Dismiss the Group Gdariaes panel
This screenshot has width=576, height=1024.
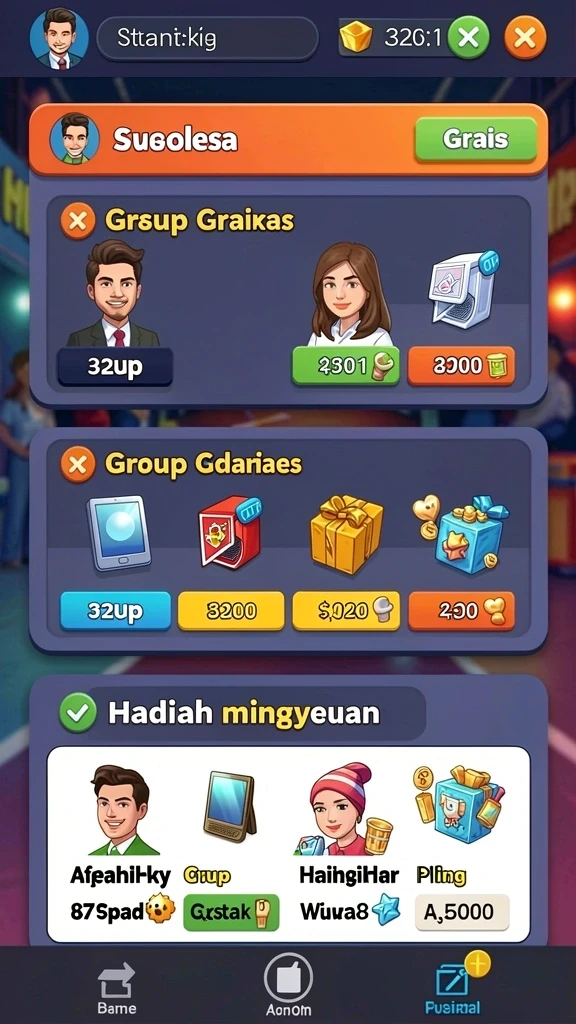pos(78,464)
